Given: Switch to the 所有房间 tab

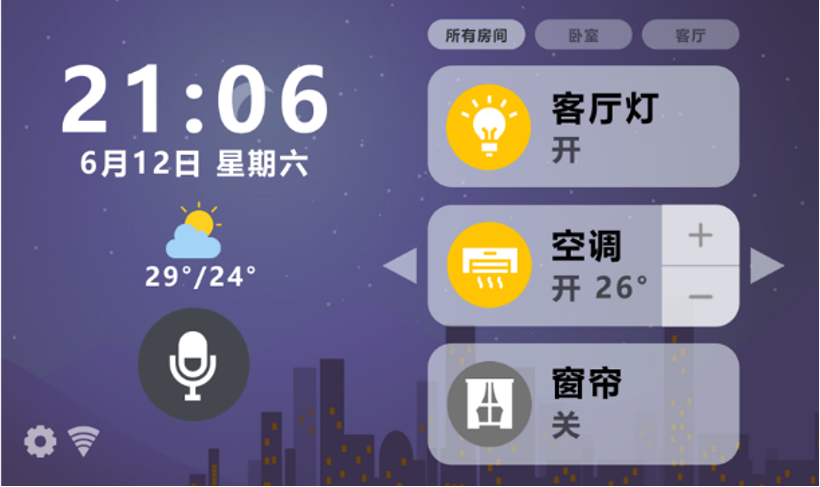Looking at the screenshot, I should click(476, 35).
